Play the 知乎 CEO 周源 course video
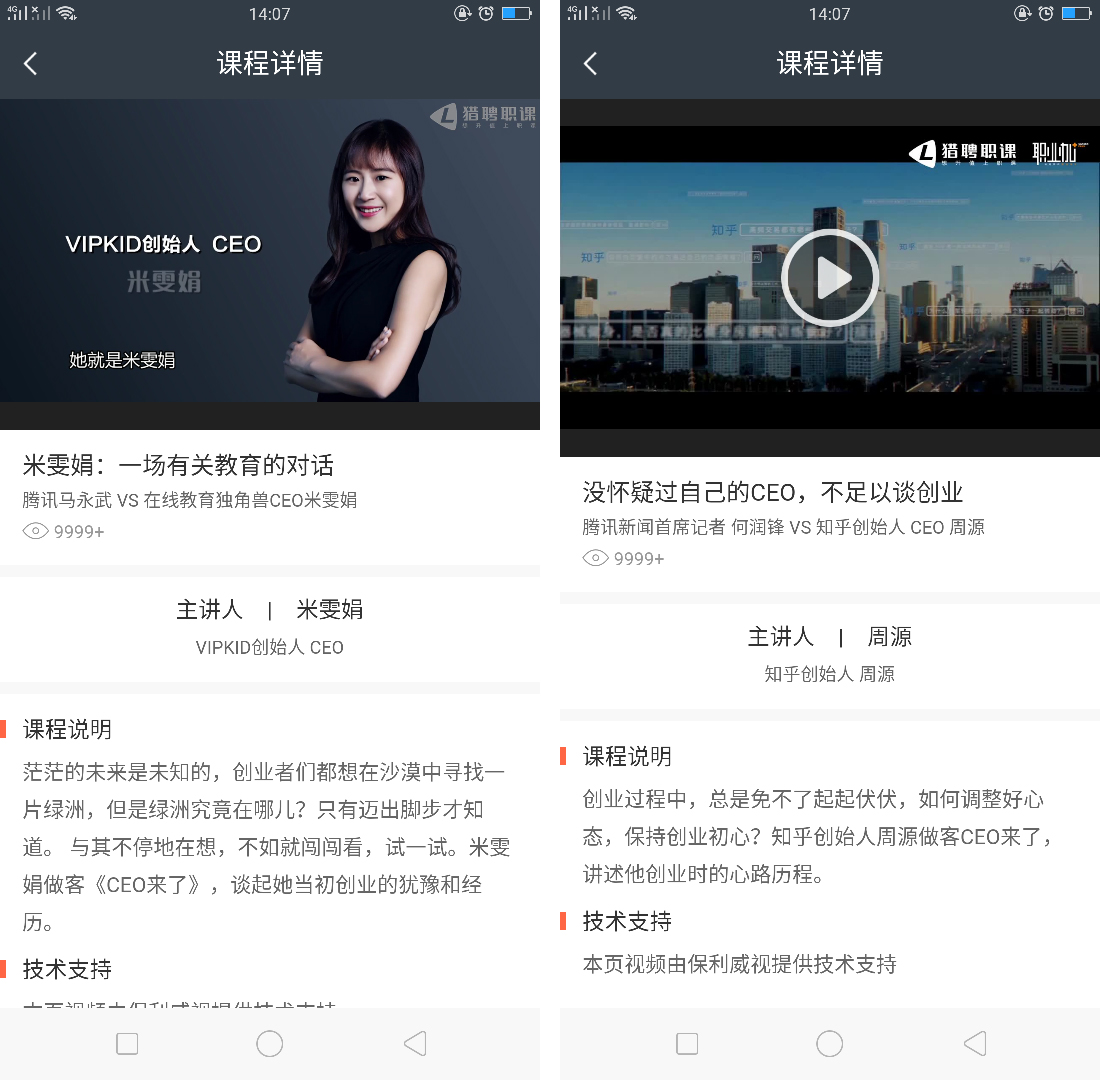 (x=829, y=278)
